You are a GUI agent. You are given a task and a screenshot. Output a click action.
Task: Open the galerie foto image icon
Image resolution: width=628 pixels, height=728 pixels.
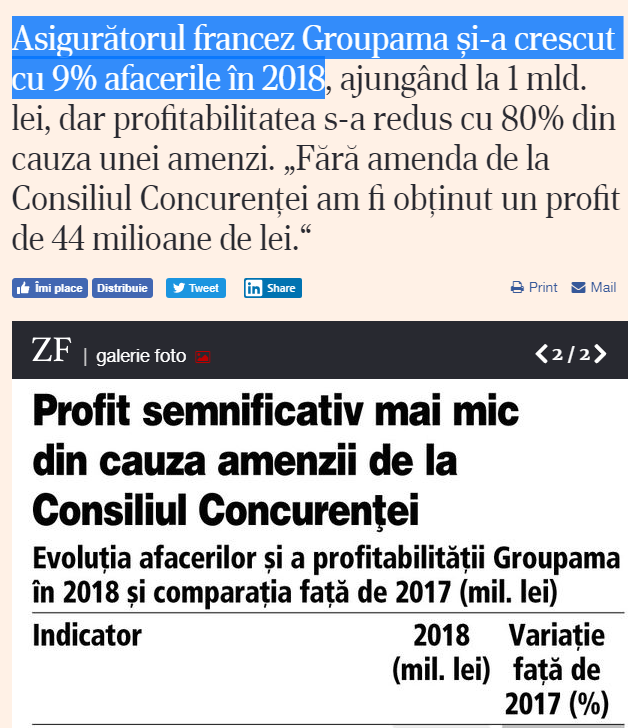pos(203,357)
